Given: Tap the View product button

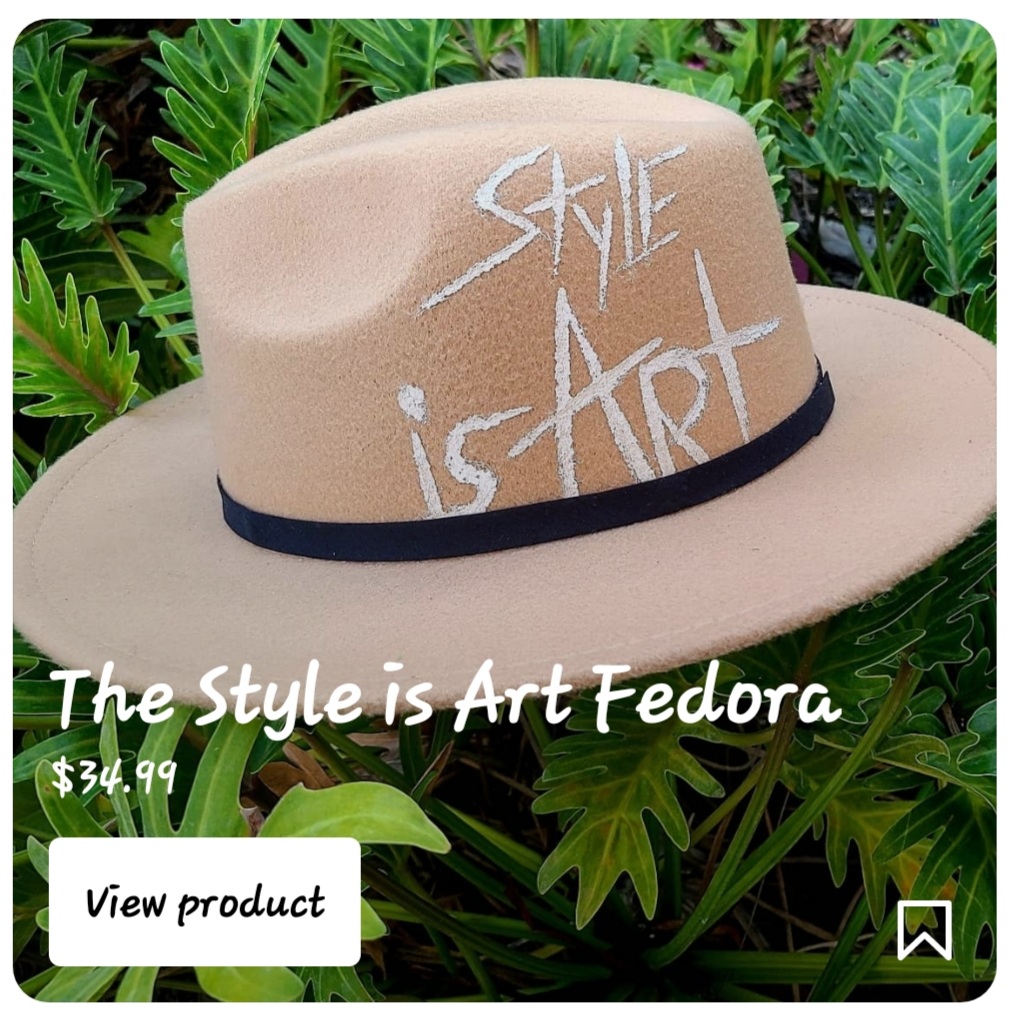Looking at the screenshot, I should point(204,902).
